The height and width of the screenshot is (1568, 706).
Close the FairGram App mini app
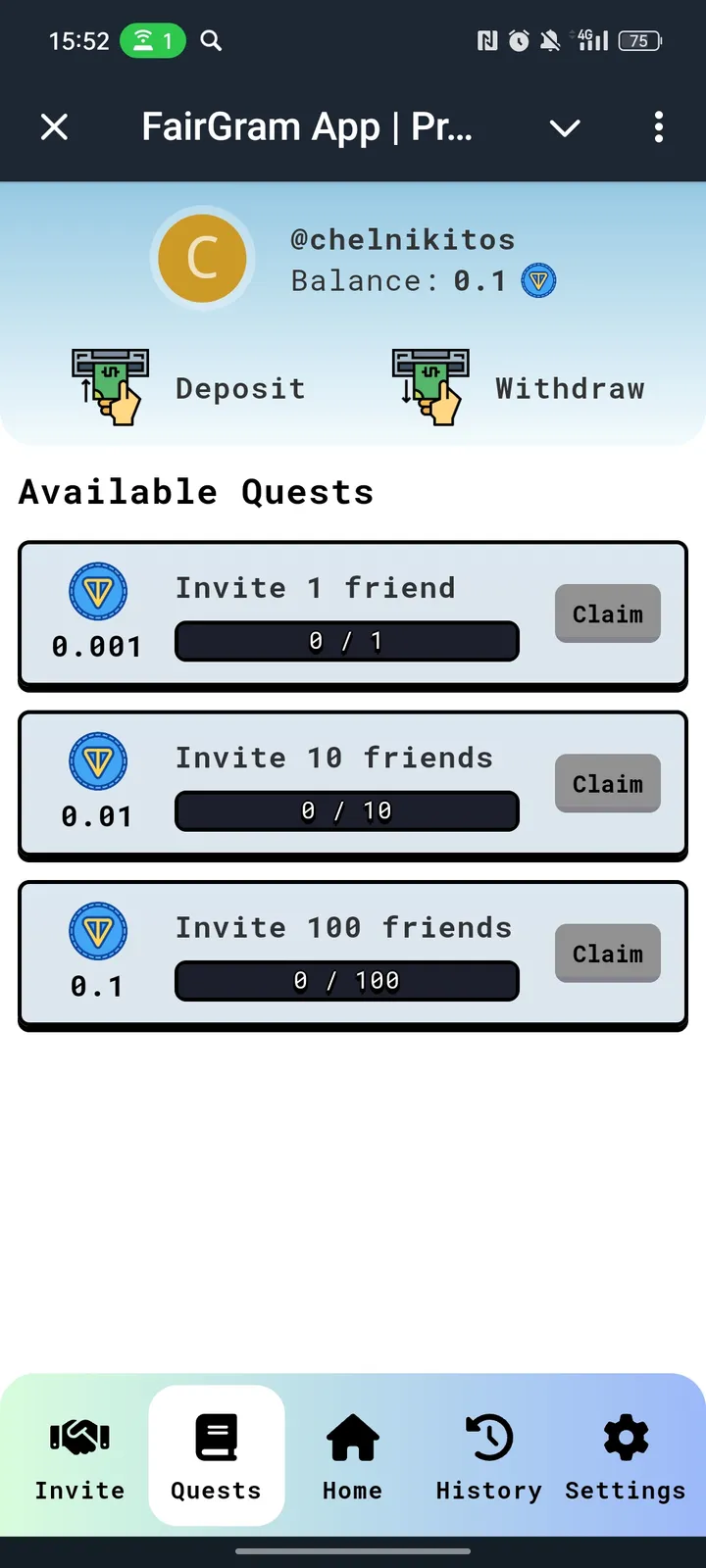point(54,127)
